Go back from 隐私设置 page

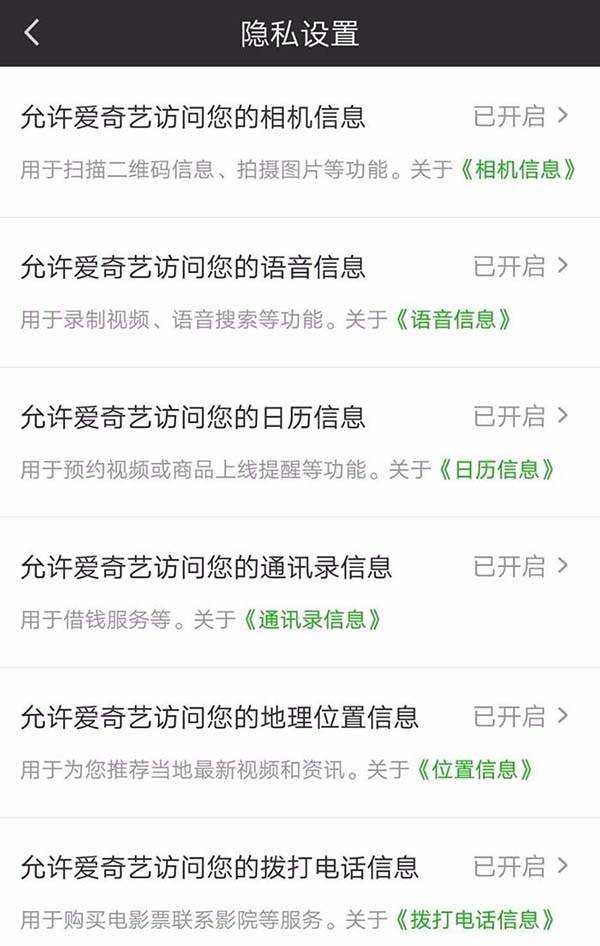pyautogui.click(x=32, y=33)
